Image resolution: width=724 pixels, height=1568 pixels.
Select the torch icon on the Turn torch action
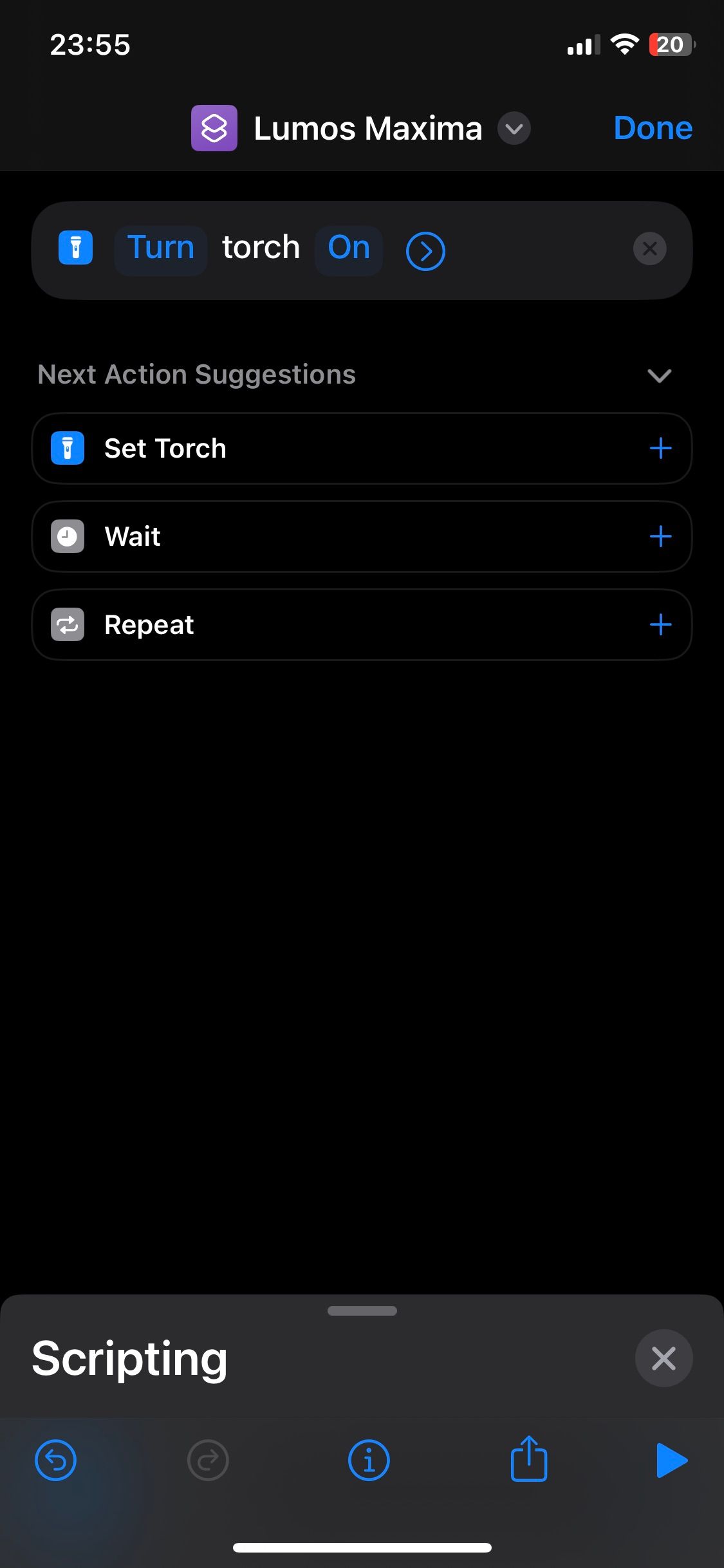75,249
